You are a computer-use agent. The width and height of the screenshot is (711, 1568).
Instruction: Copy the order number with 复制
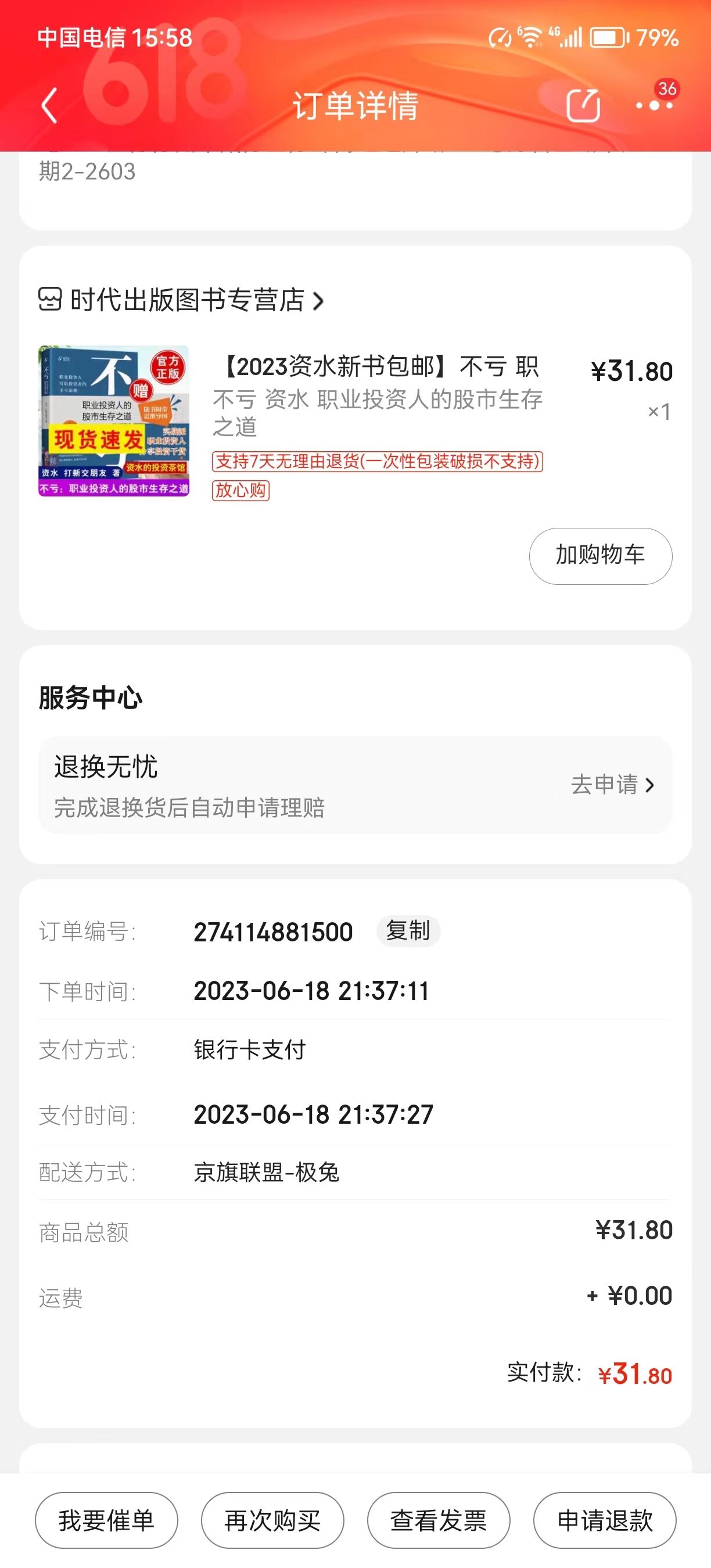(x=408, y=931)
